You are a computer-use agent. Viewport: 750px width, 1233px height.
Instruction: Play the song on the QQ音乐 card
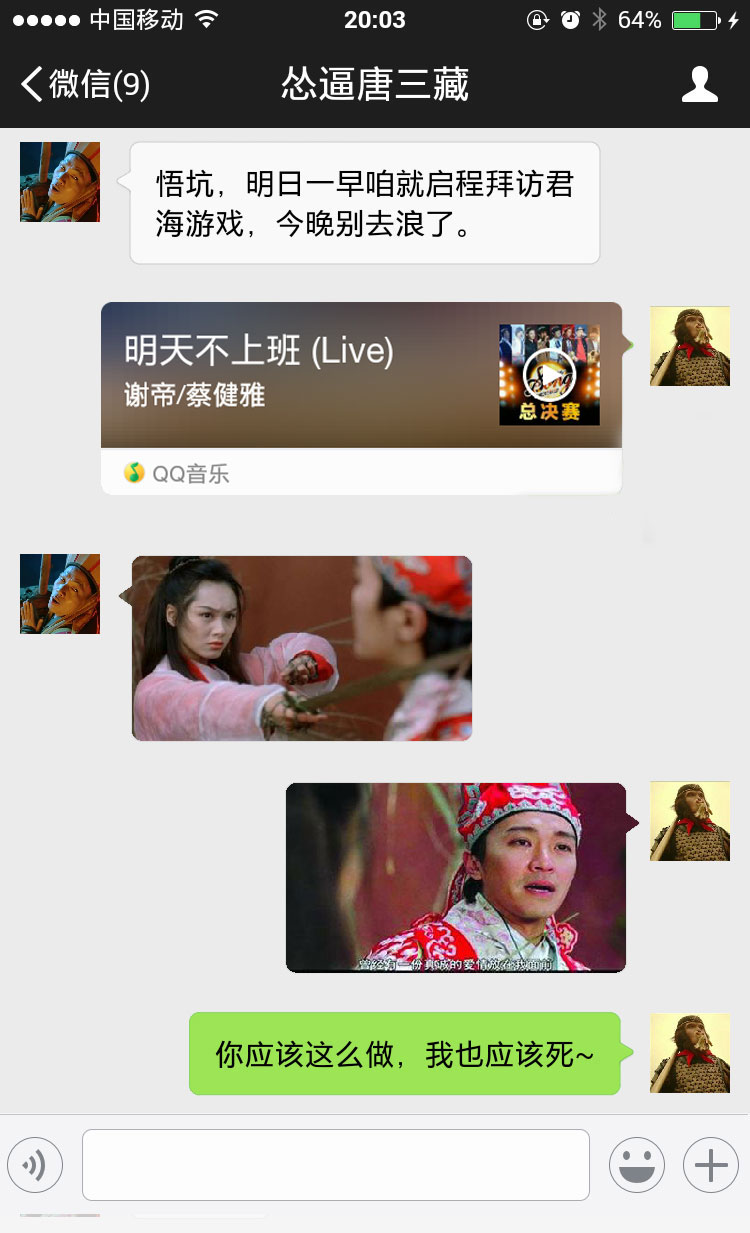[x=549, y=374]
